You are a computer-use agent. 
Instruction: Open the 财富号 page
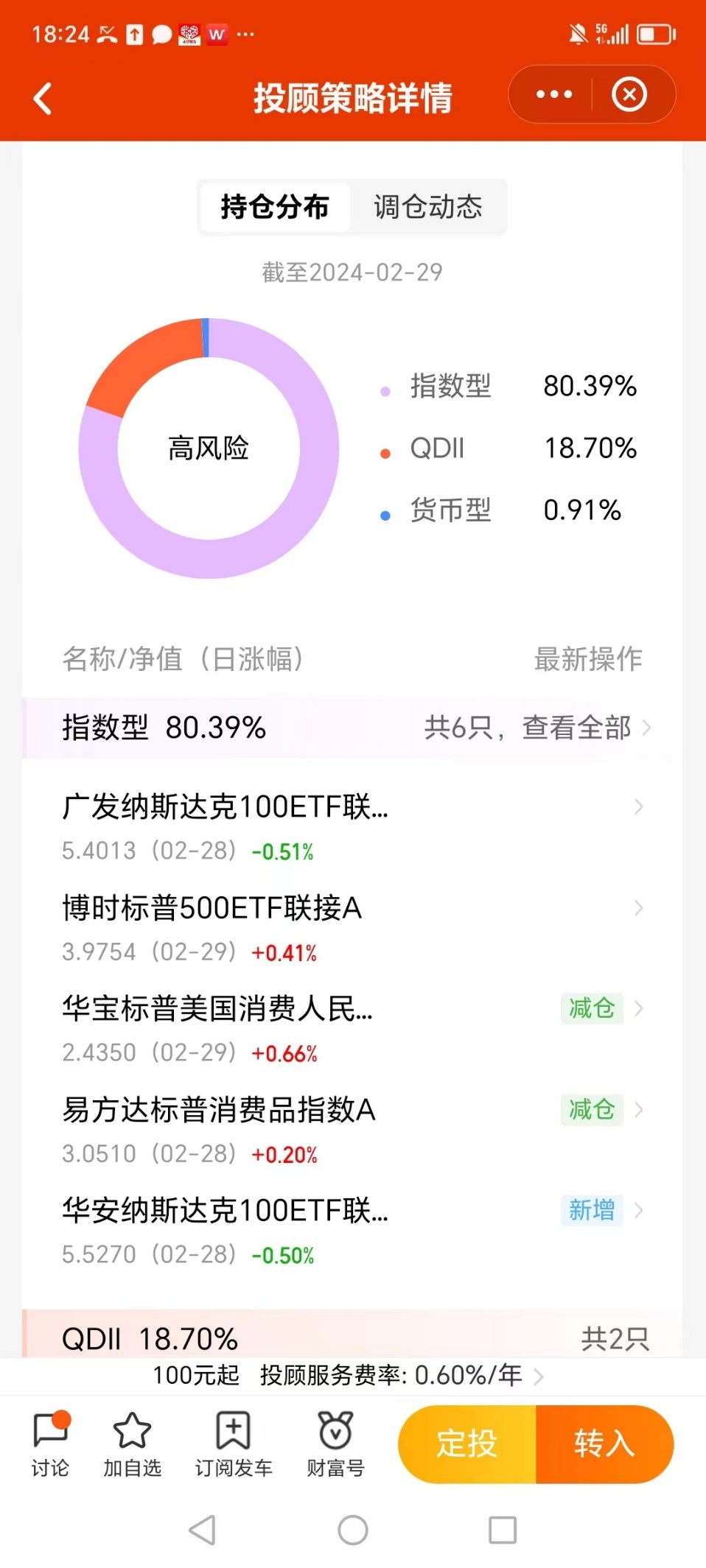(335, 1444)
